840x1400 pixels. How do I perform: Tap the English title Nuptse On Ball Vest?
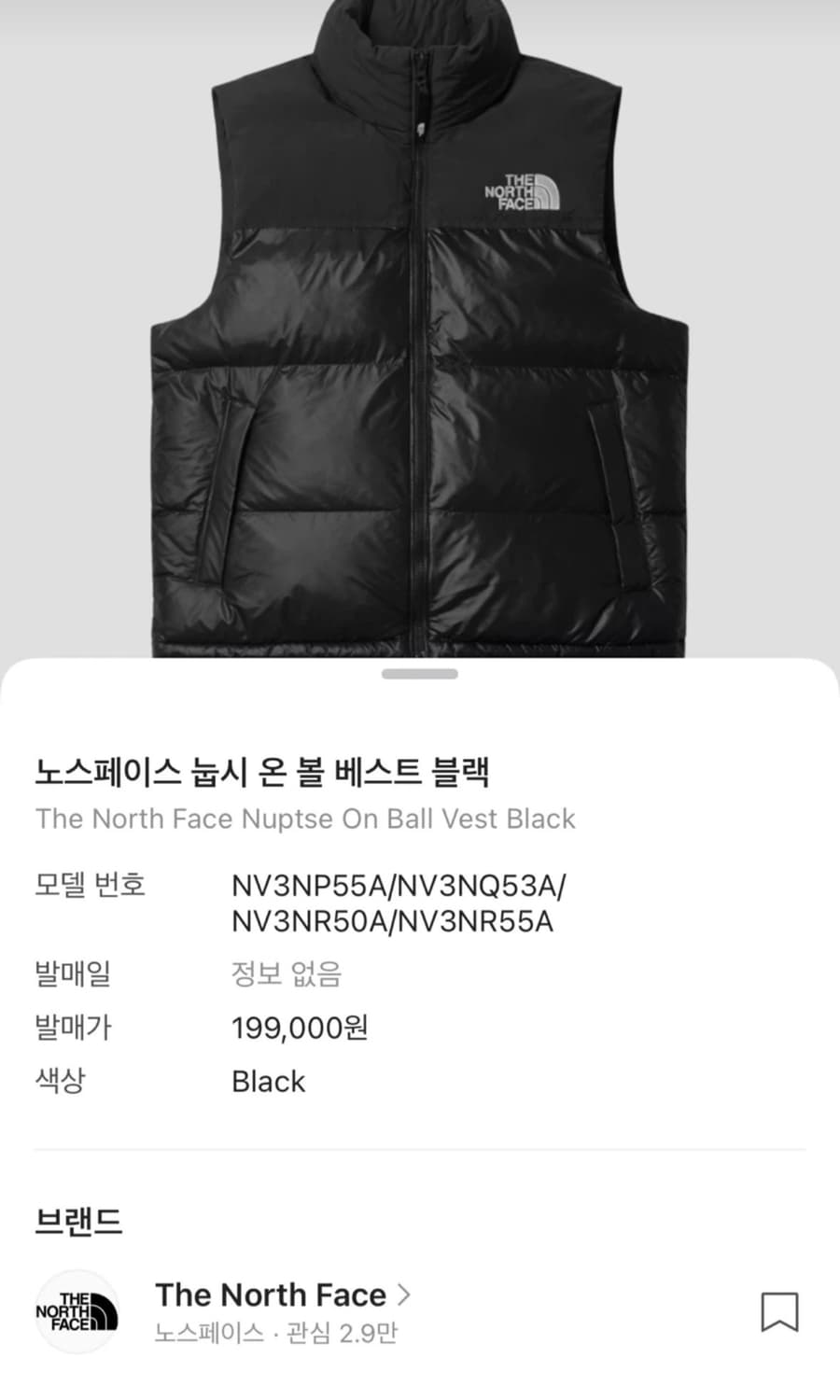(306, 819)
